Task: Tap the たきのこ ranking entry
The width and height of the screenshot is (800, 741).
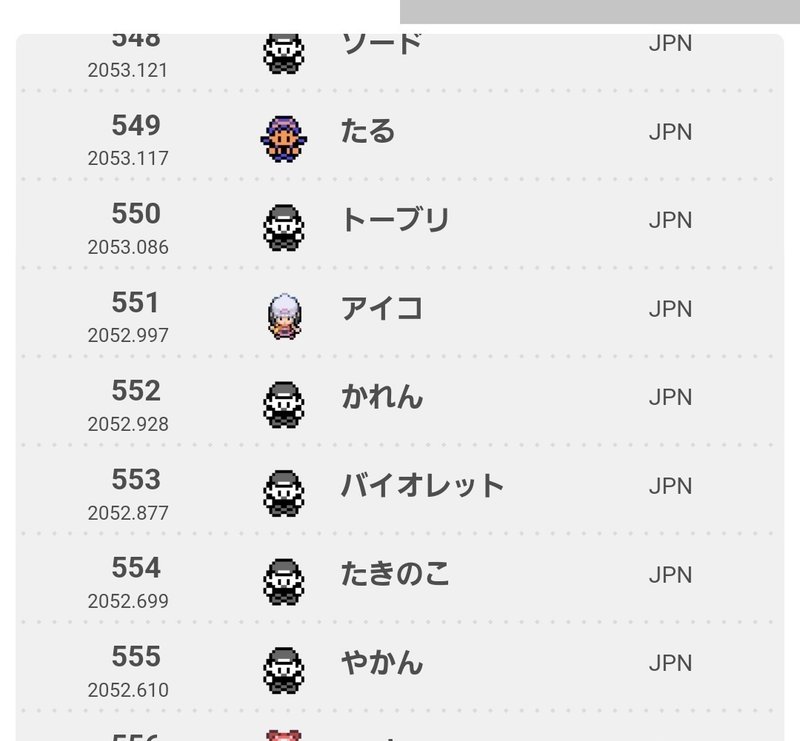Action: click(395, 574)
